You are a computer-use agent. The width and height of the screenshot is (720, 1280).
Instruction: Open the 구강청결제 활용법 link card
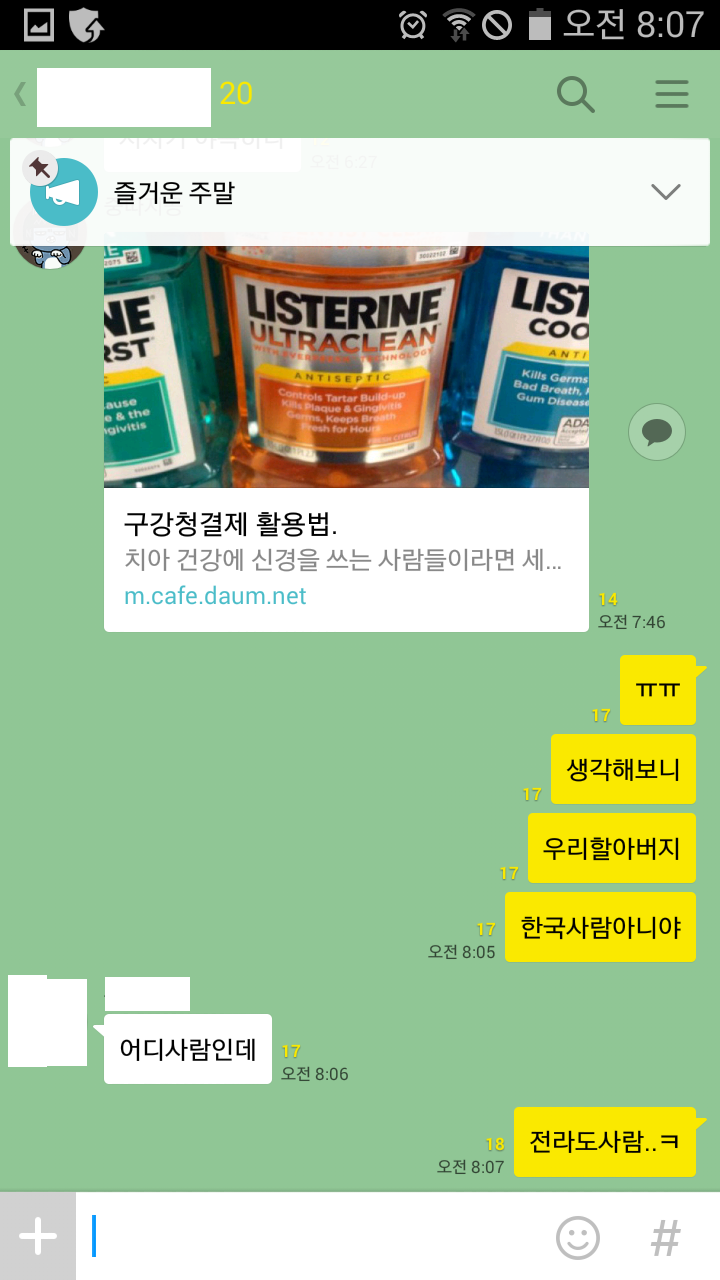pos(345,558)
